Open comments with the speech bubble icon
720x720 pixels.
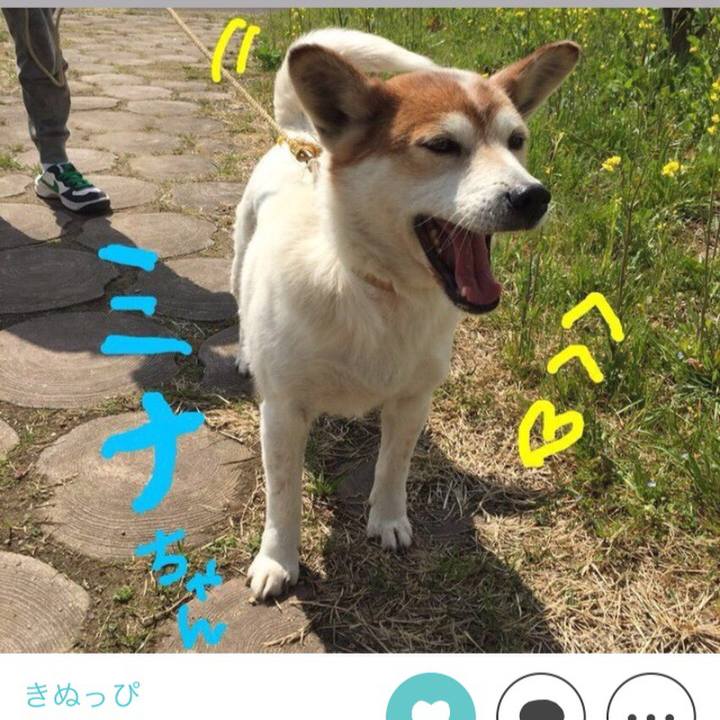(541, 705)
